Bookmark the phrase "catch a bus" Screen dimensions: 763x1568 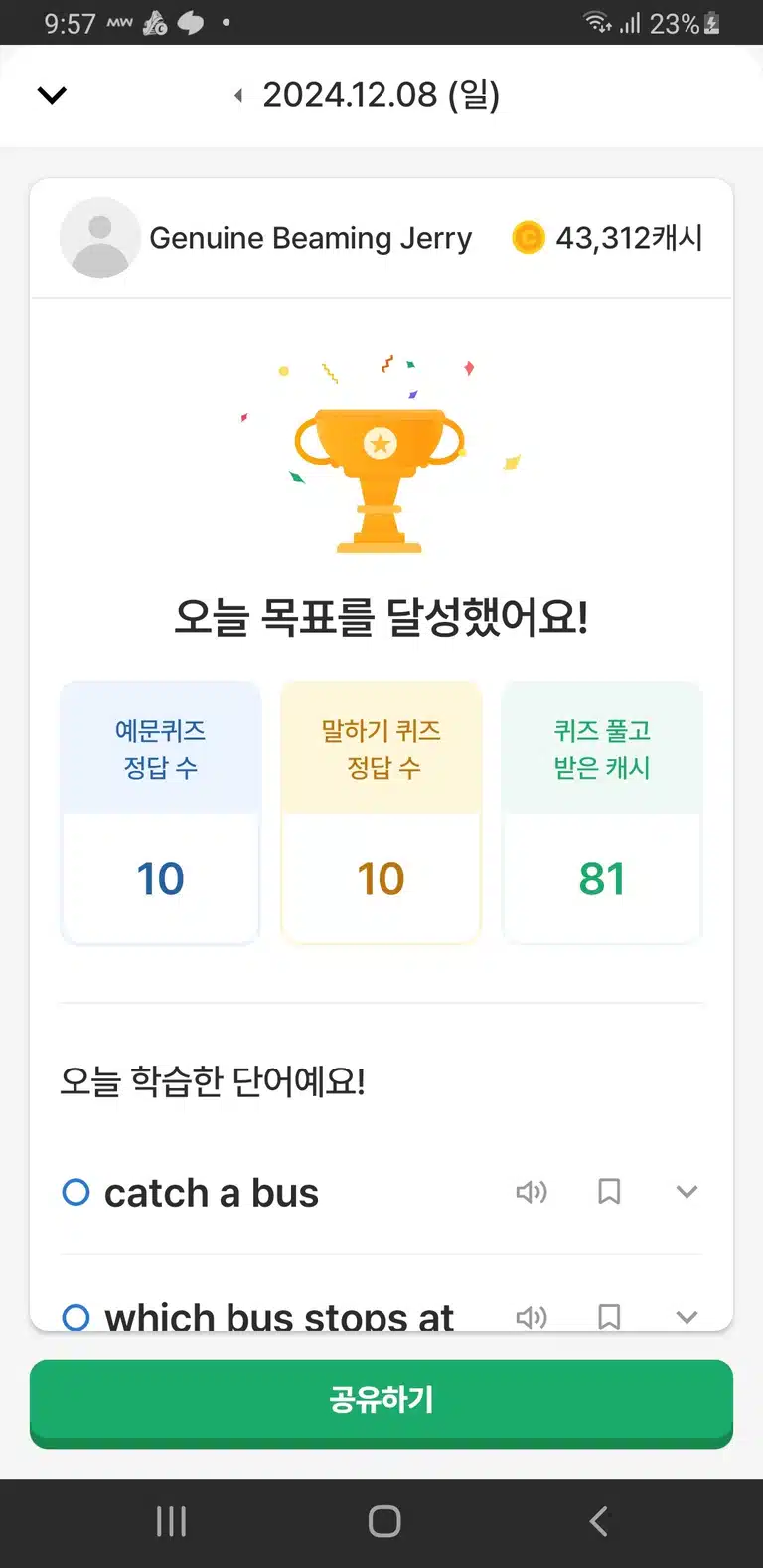pos(609,1191)
